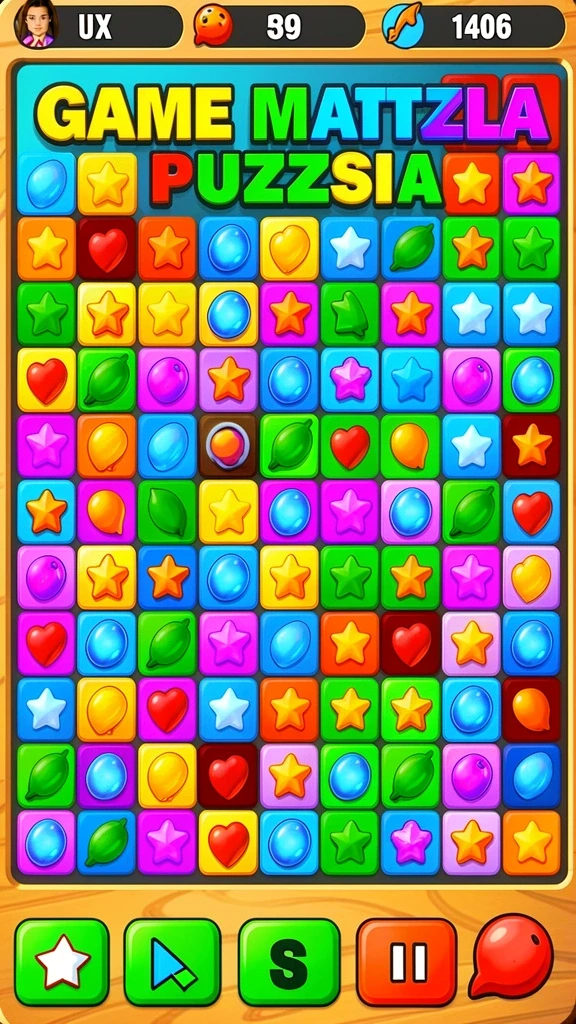Tap the brown tile with orange orb
Screen dimensions: 576x1024
tap(228, 445)
